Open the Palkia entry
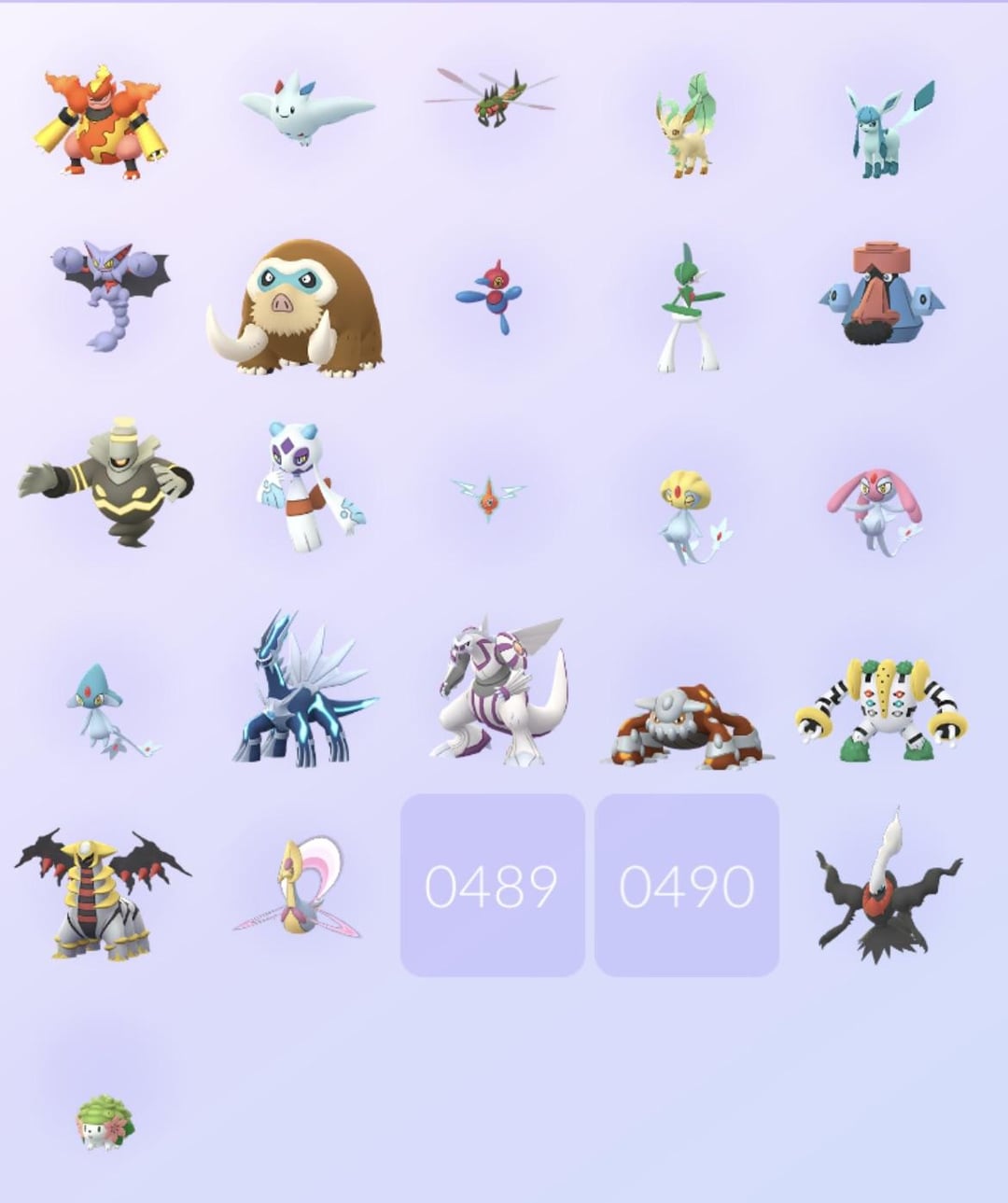The image size is (1008, 1203). tap(499, 691)
